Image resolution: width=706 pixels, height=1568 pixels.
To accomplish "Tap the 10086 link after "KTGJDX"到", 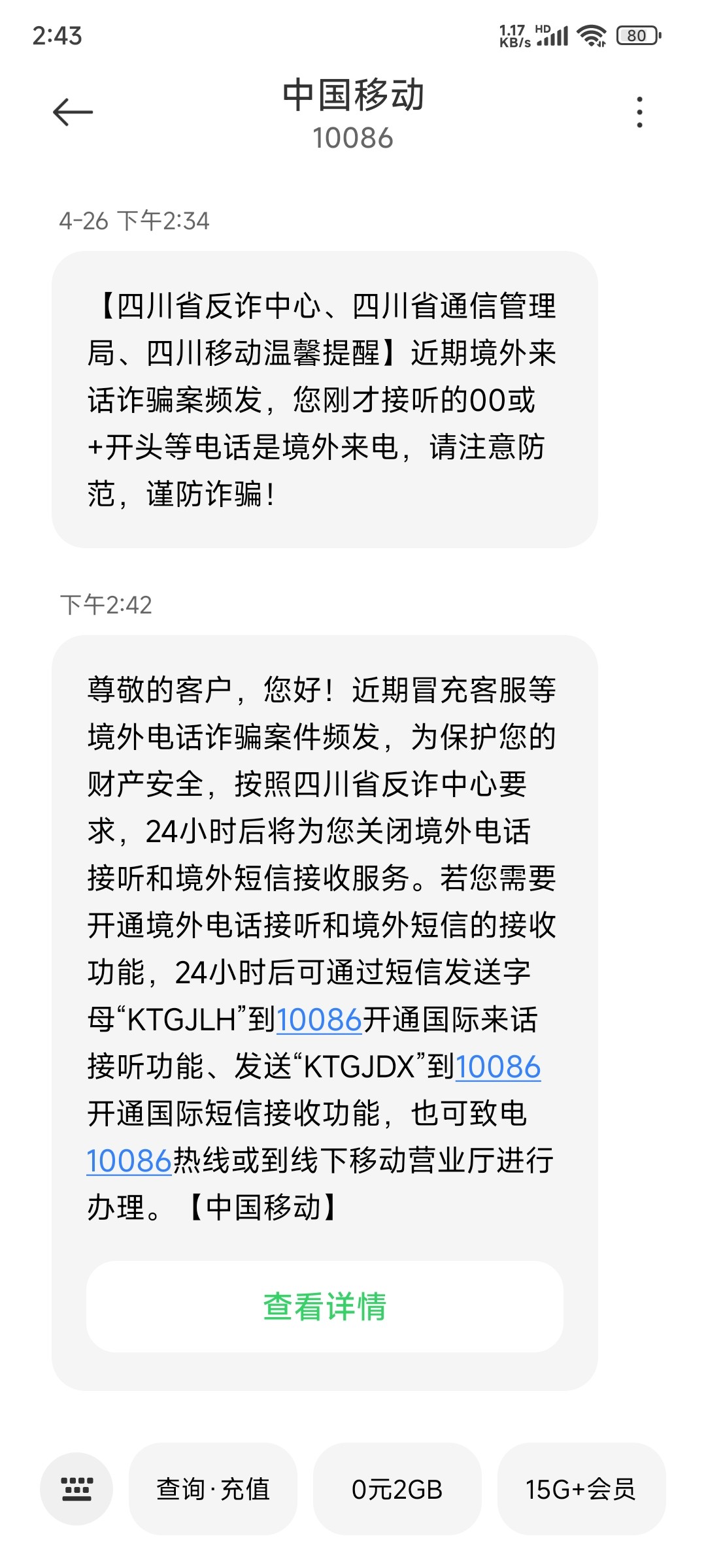I will pyautogui.click(x=497, y=1067).
